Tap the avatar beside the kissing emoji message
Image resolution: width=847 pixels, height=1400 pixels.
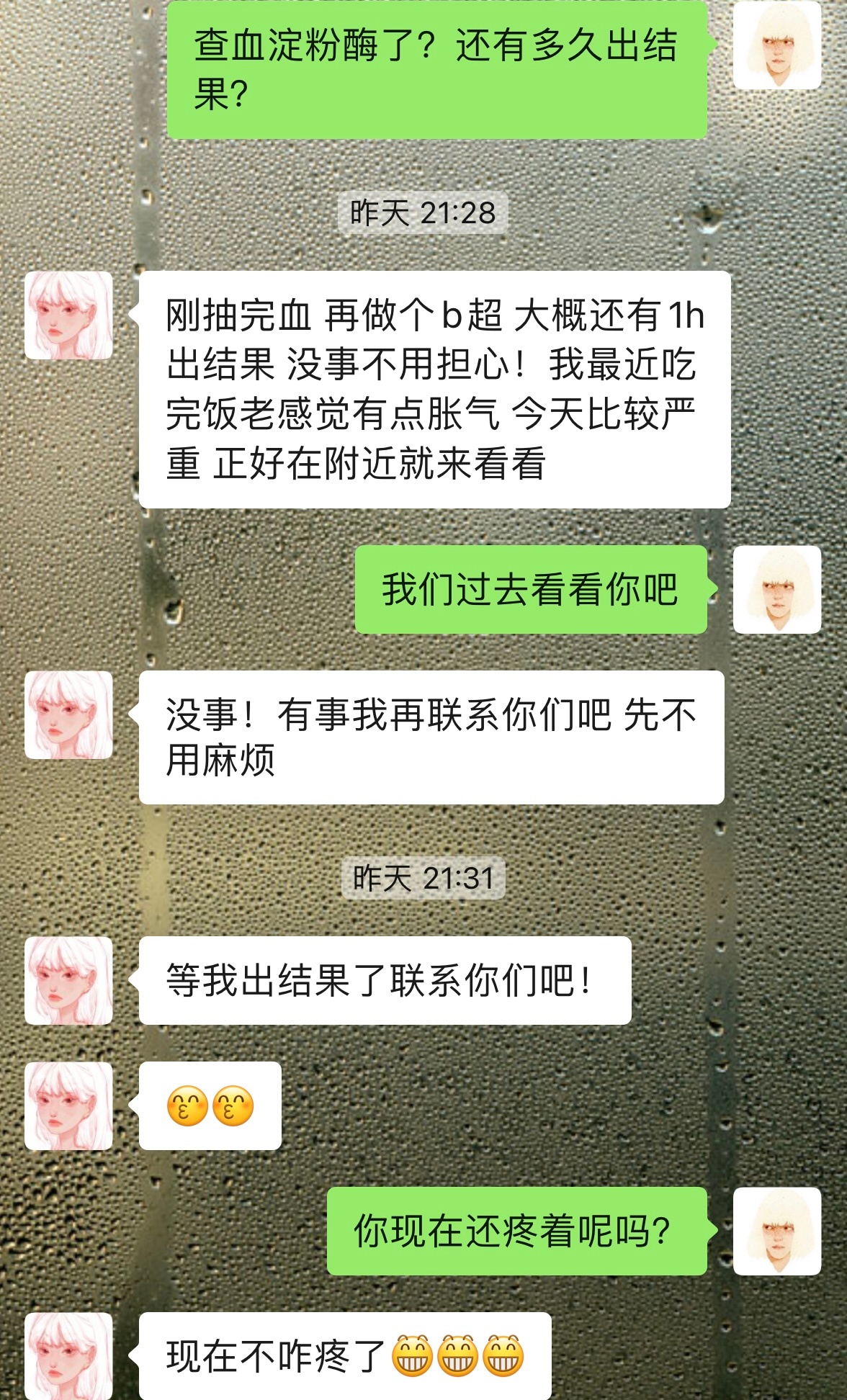pyautogui.click(x=69, y=1105)
